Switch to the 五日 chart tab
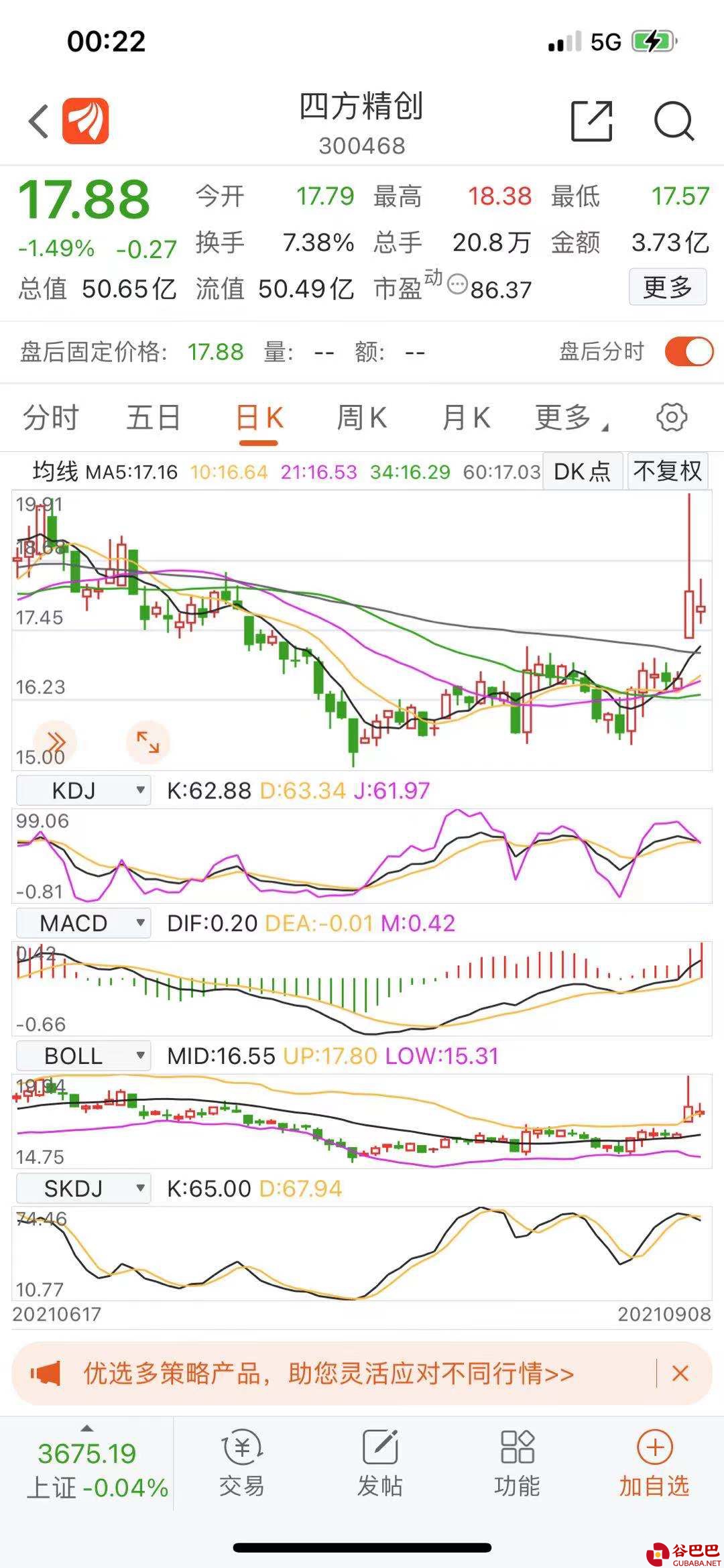The width and height of the screenshot is (724, 1568). click(x=154, y=418)
